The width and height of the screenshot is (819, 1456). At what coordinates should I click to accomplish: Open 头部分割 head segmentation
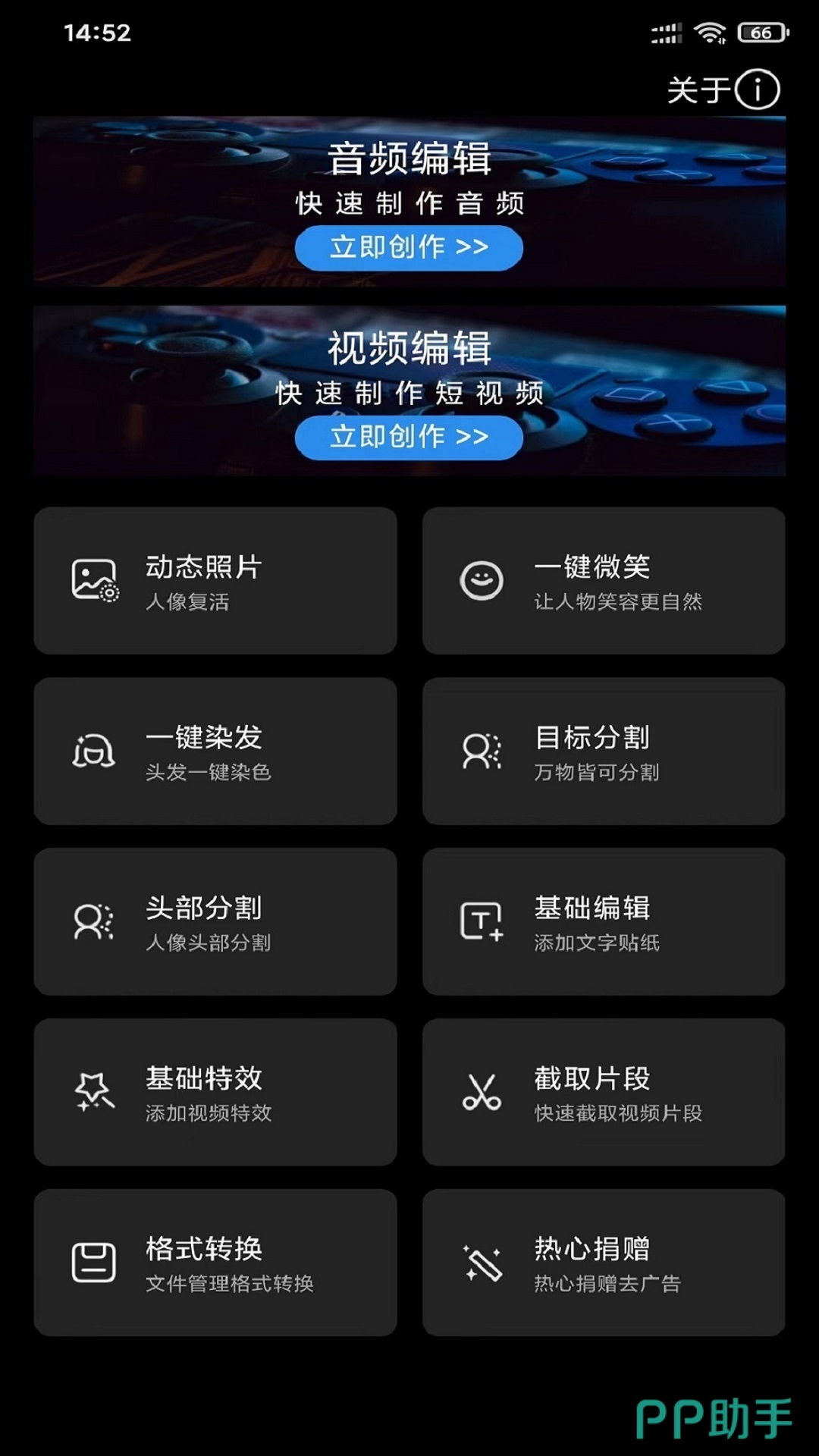[215, 922]
